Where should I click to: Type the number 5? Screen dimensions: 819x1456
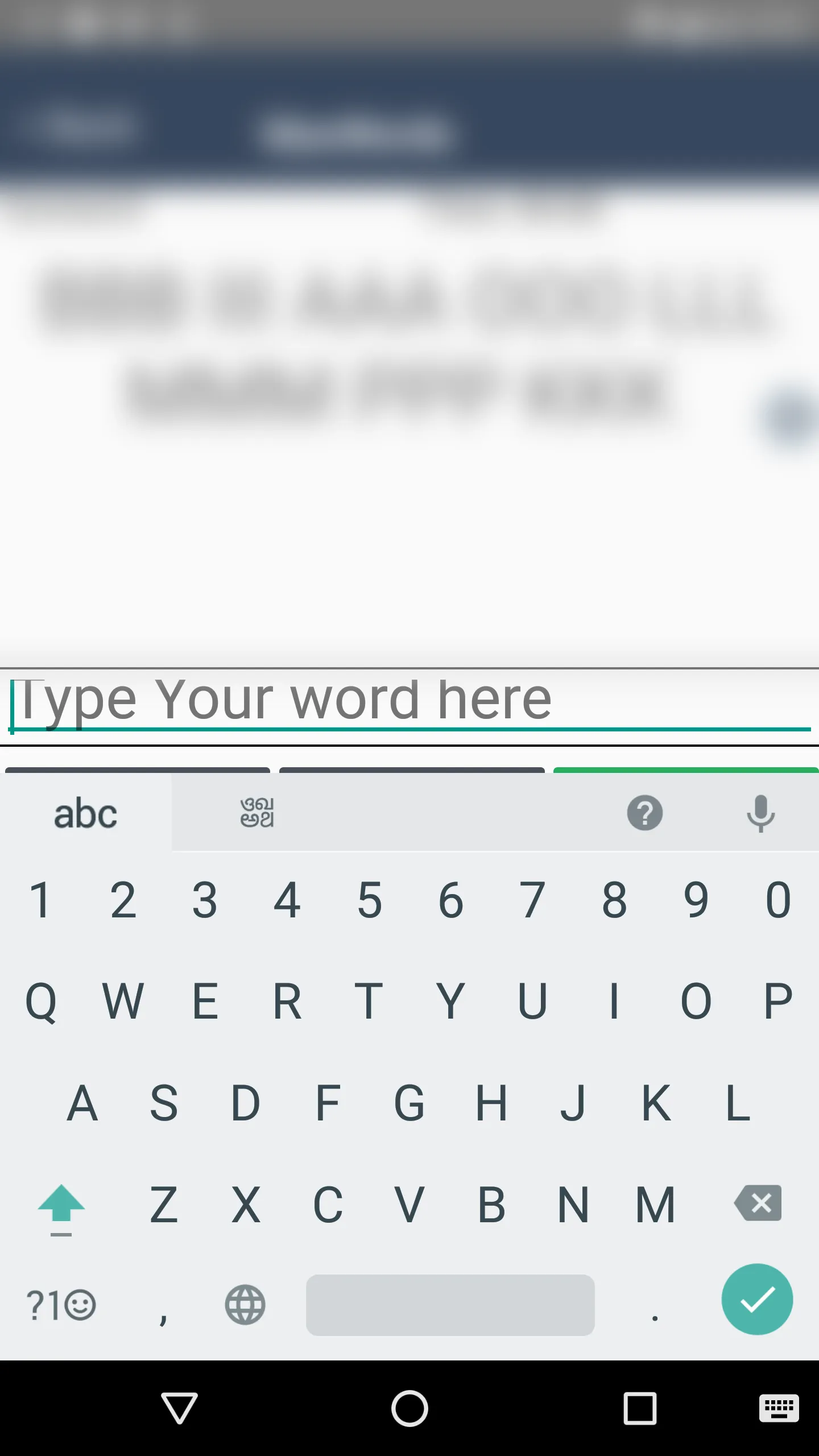(x=369, y=900)
